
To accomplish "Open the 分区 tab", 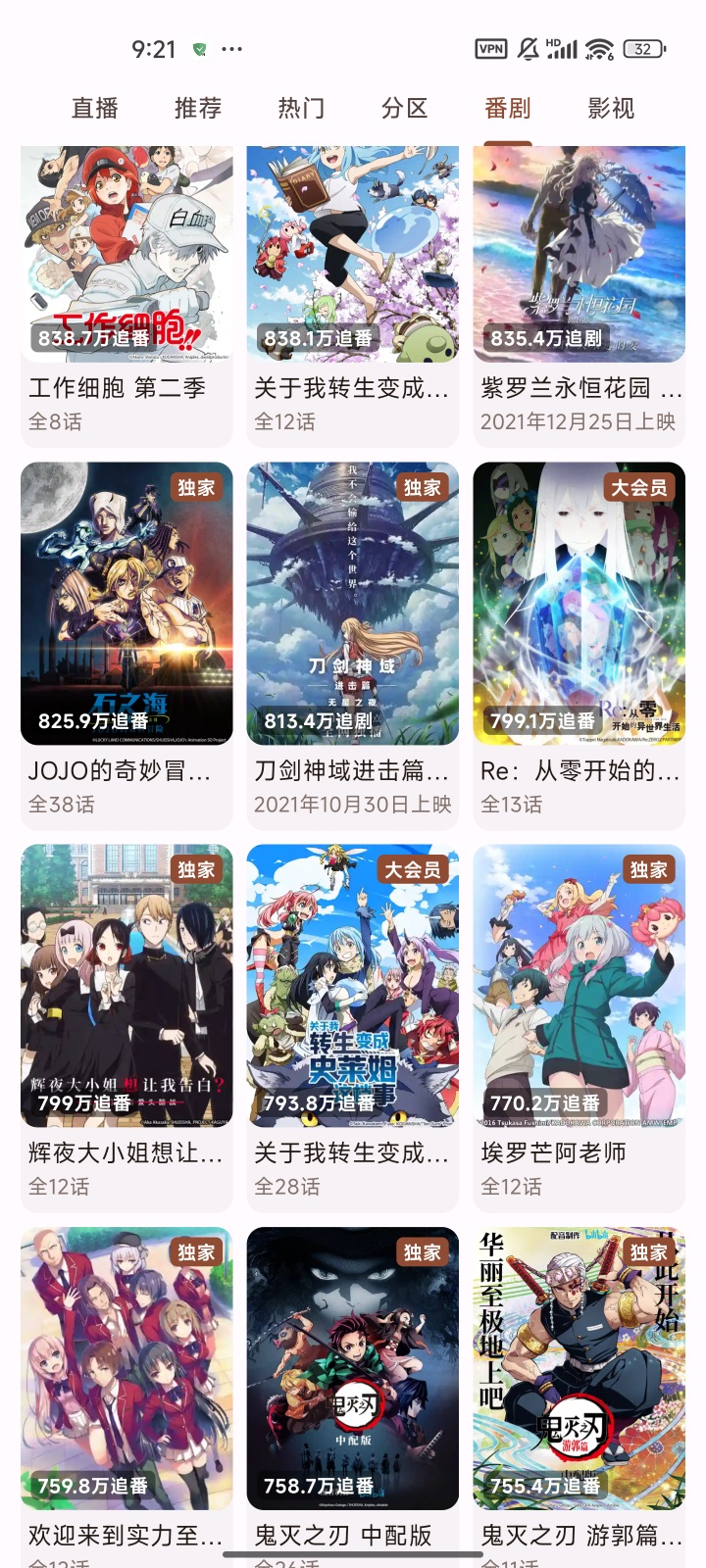I will 405,108.
